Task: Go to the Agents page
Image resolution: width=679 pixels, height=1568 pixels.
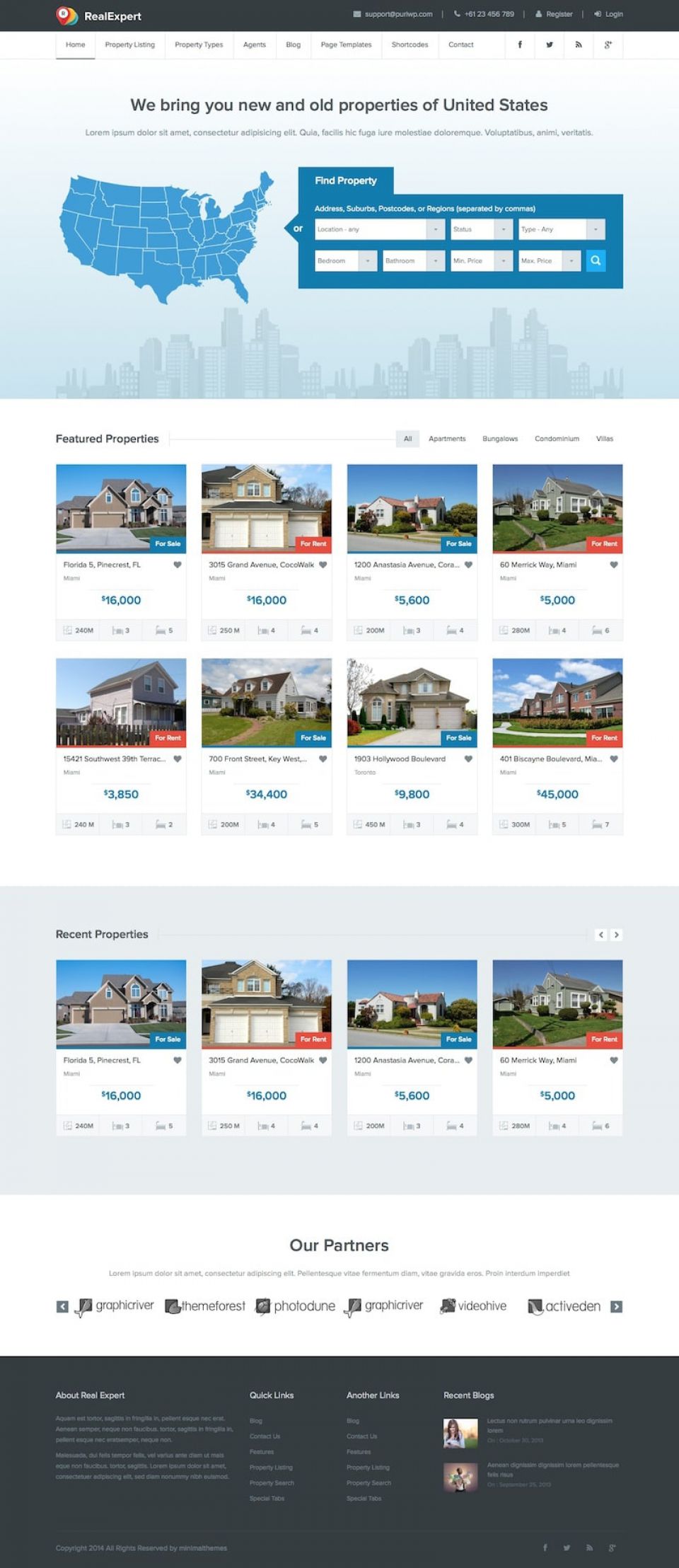Action: [254, 45]
